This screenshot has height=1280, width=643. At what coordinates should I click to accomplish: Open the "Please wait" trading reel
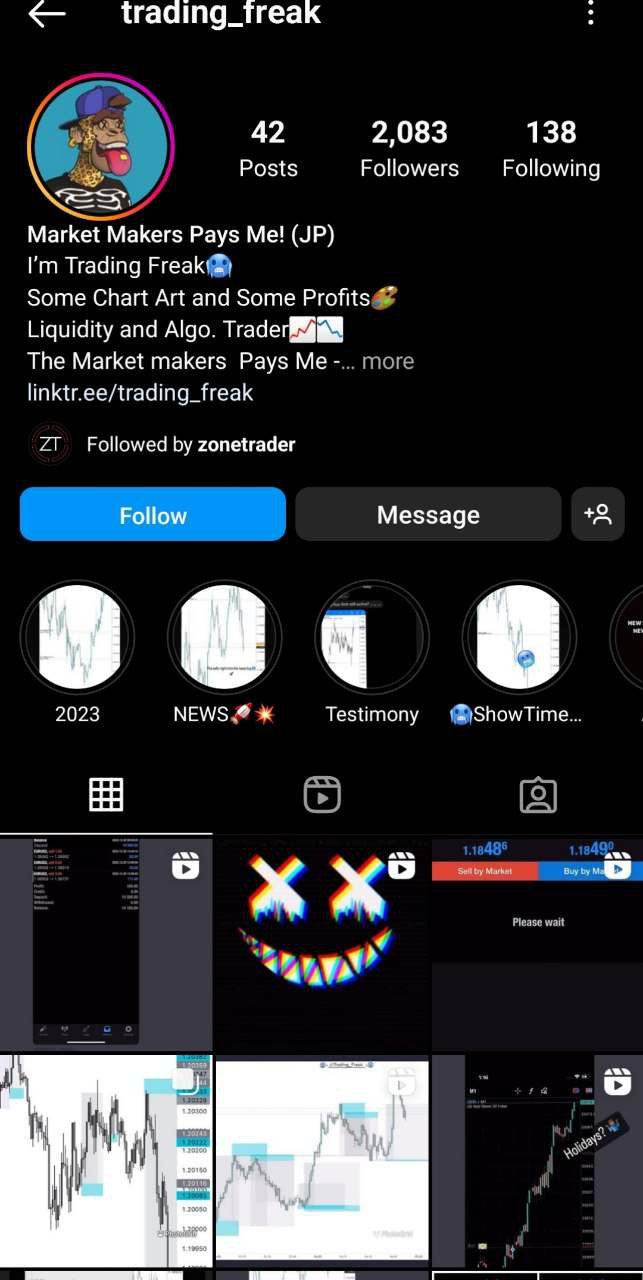538,943
